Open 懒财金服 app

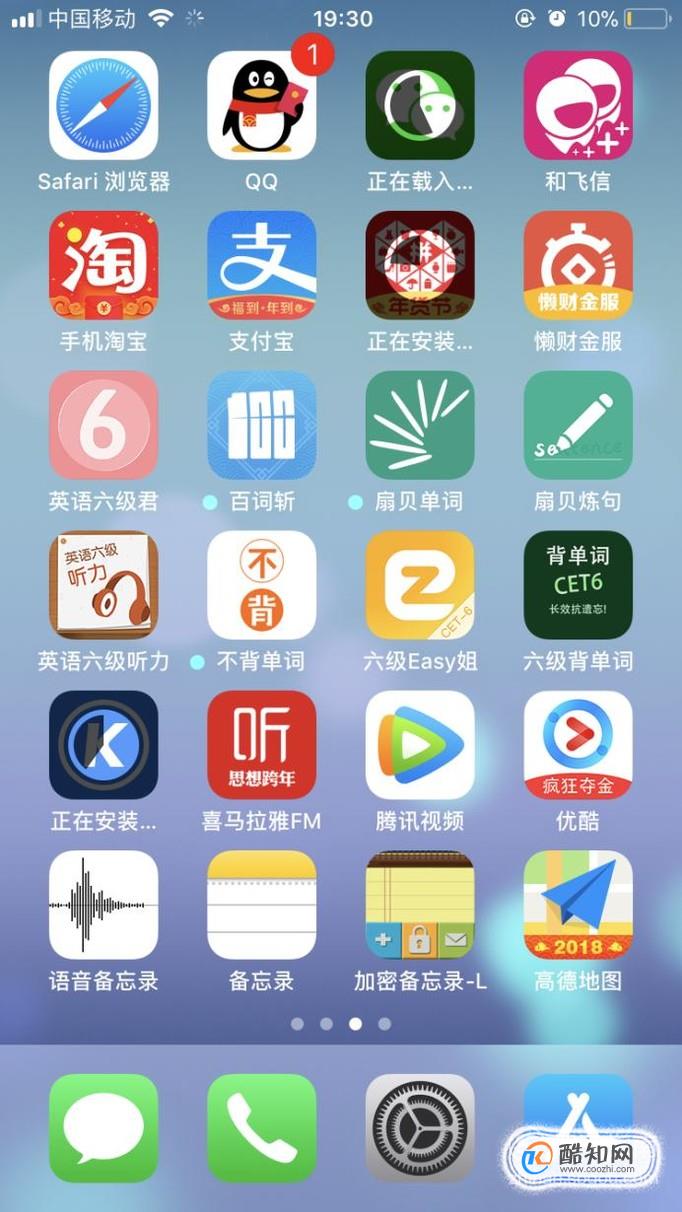[x=578, y=265]
